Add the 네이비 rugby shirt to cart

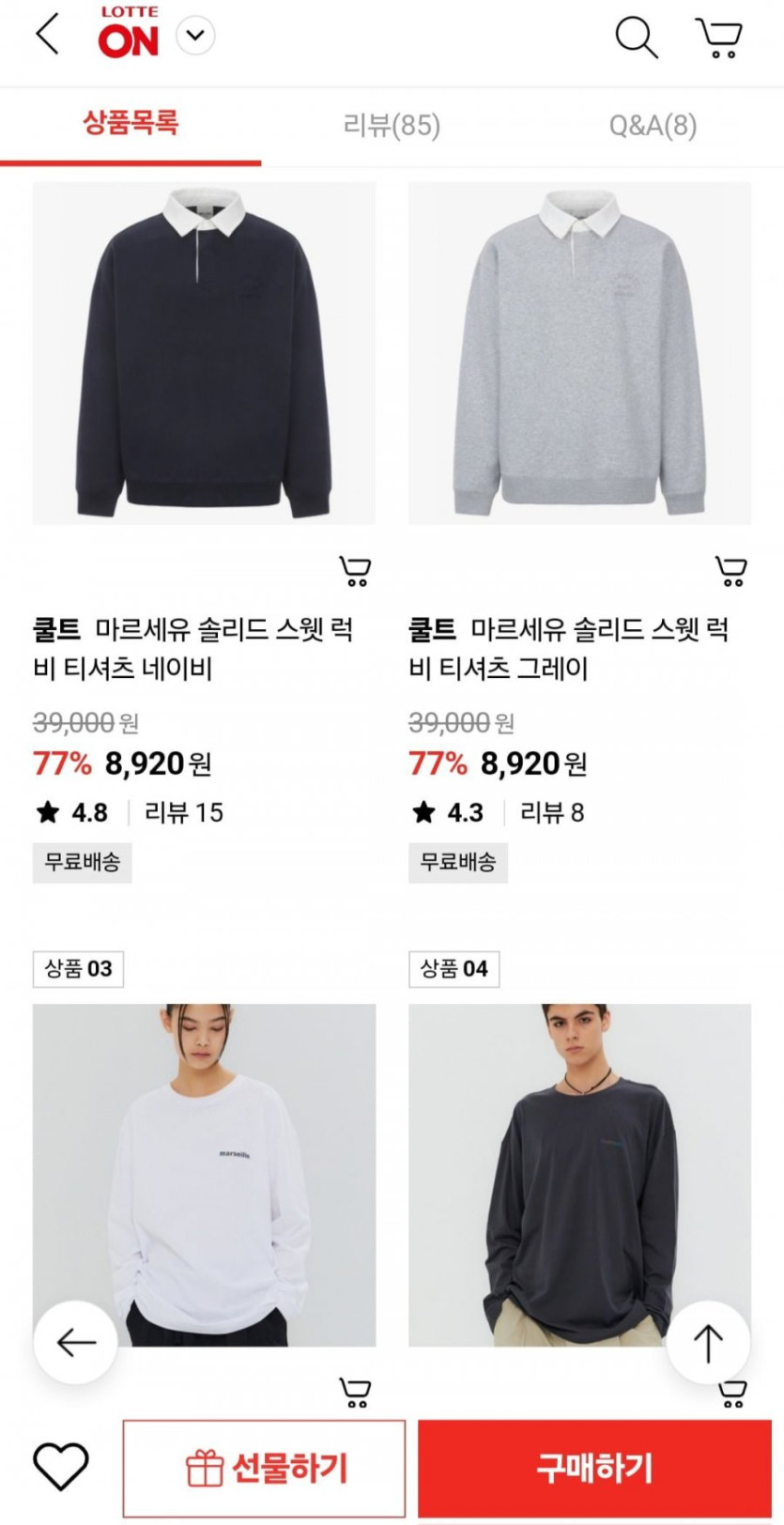point(354,570)
